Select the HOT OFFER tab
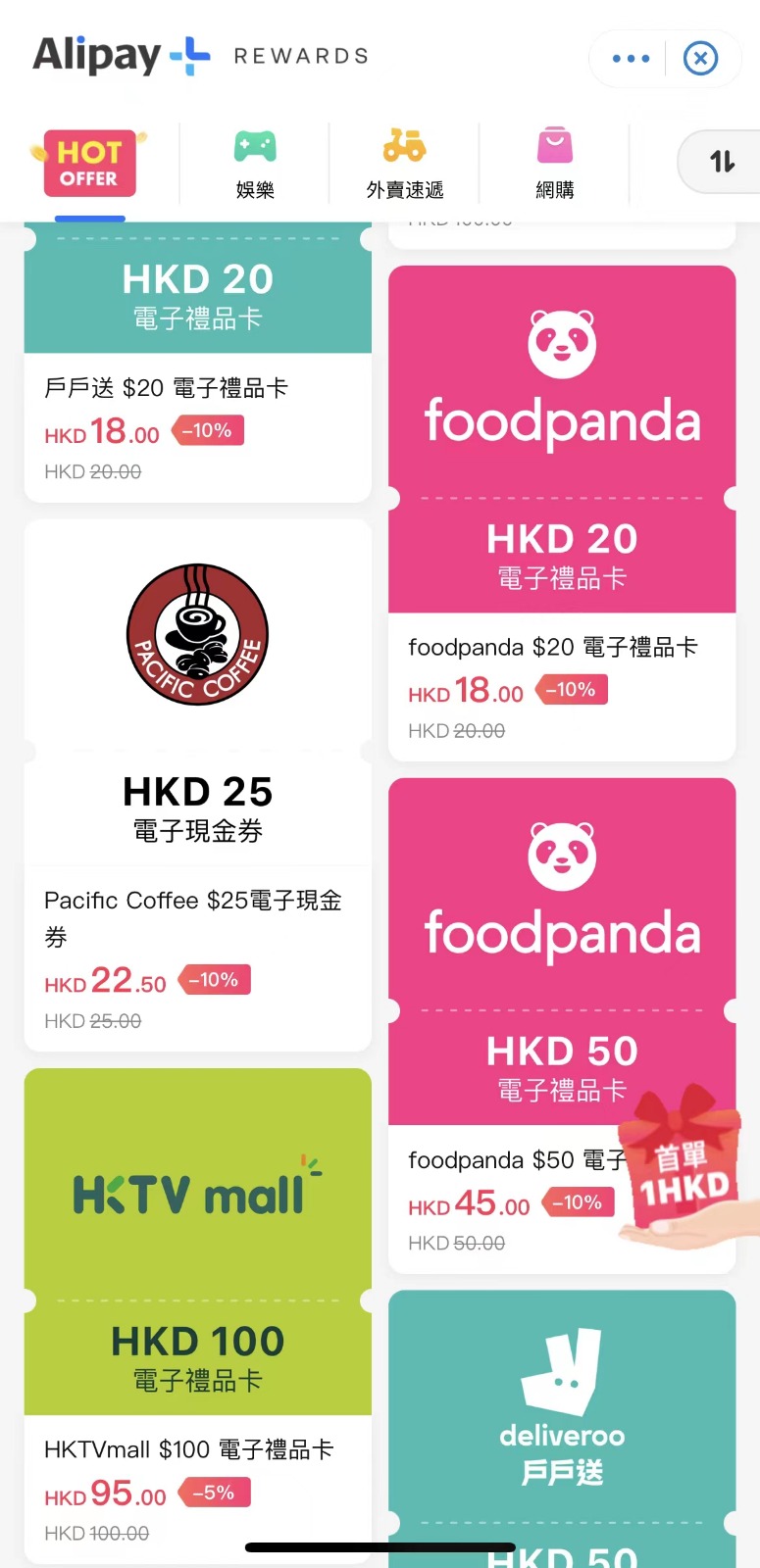Viewport: 760px width, 1568px height. point(89,165)
